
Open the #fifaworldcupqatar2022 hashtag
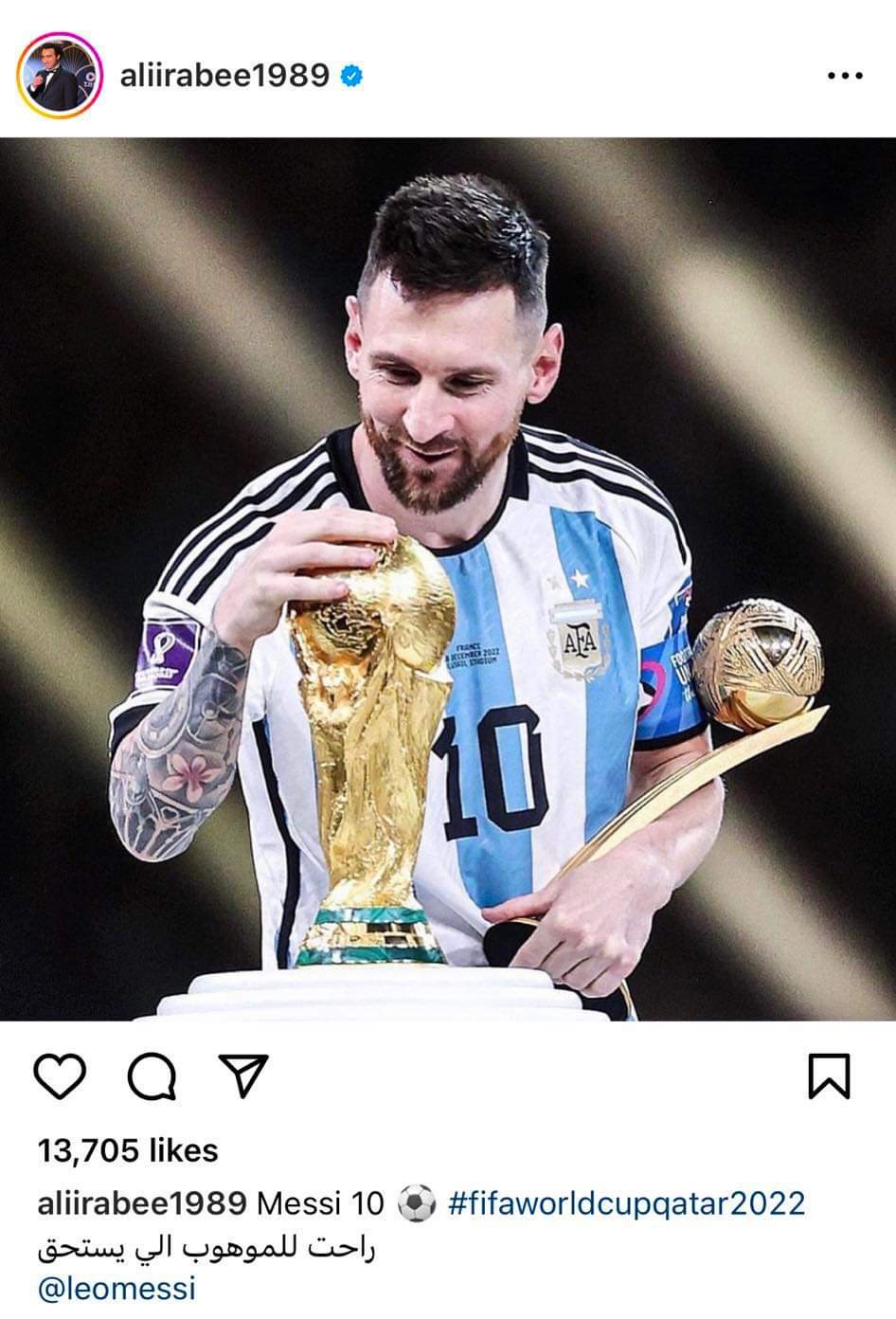click(x=625, y=1203)
